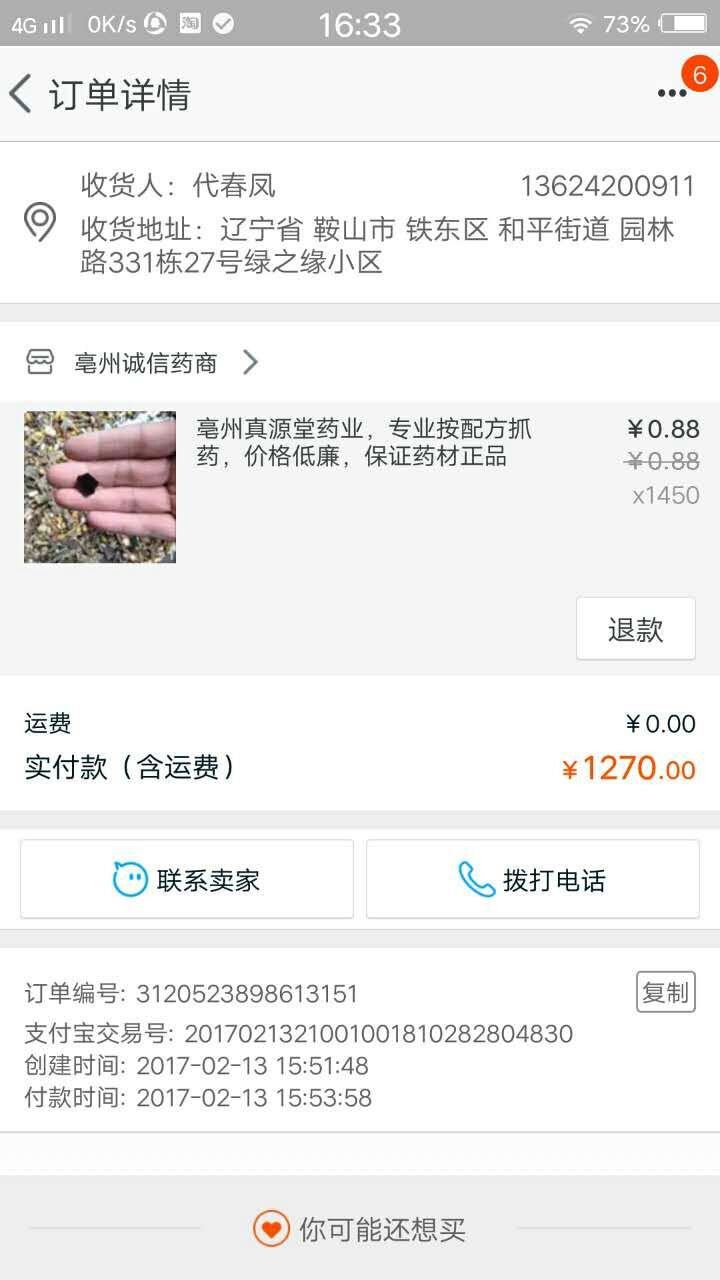The image size is (720, 1280).
Task: Call the seller with 拨打电话
Action: coord(533,879)
